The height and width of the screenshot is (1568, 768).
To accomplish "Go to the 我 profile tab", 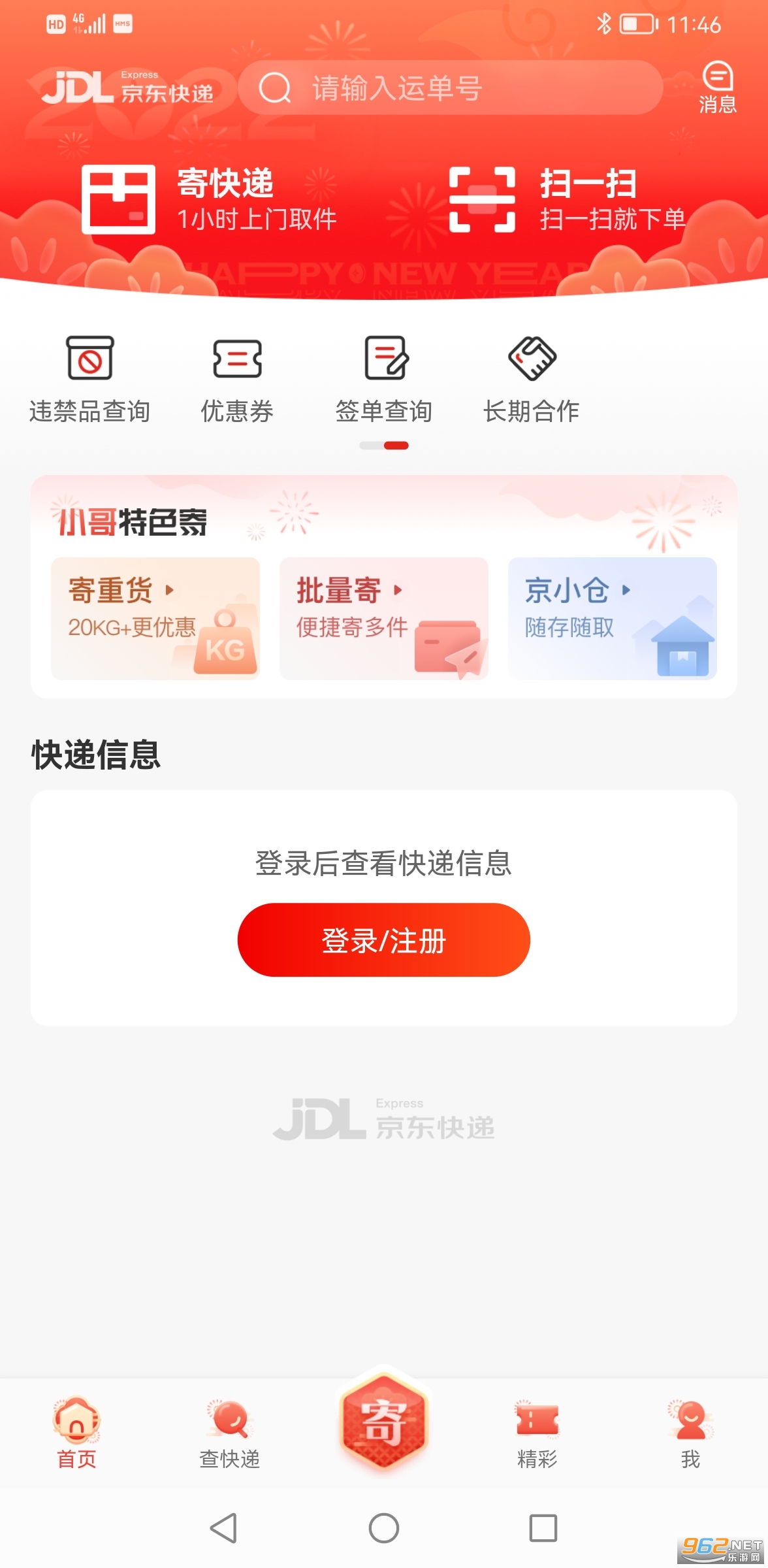I will pyautogui.click(x=690, y=1433).
